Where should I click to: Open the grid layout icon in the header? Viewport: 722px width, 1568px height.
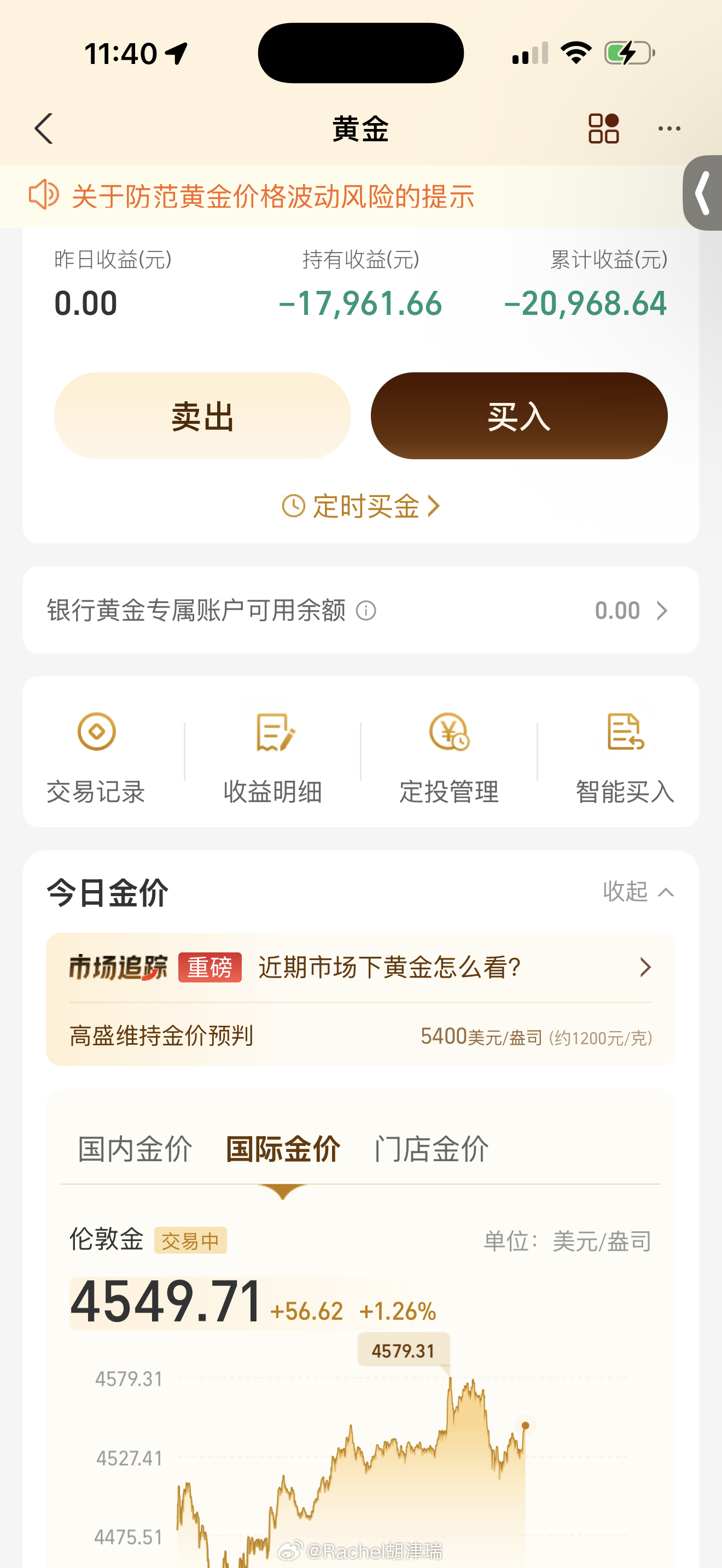click(x=603, y=128)
